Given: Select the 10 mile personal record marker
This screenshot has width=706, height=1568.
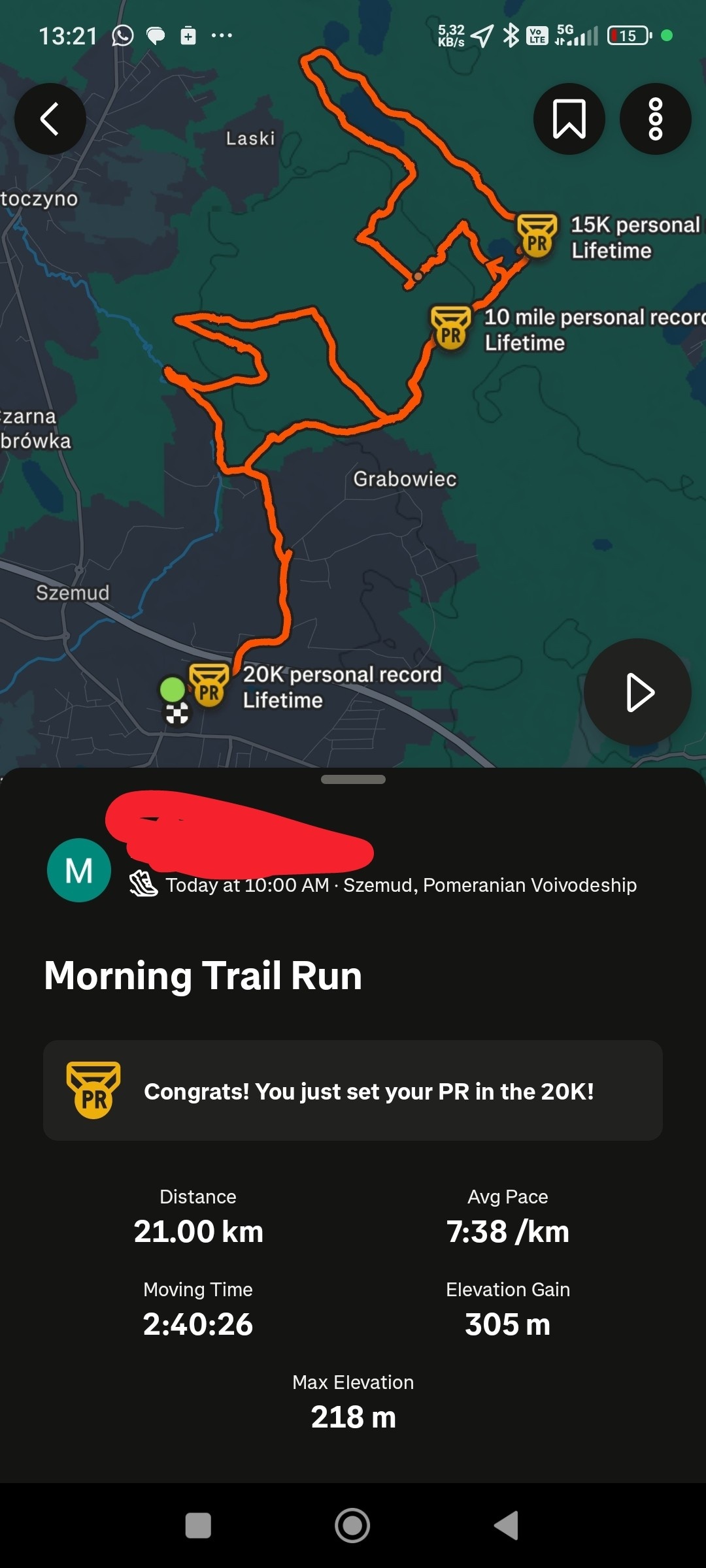Looking at the screenshot, I should (450, 327).
